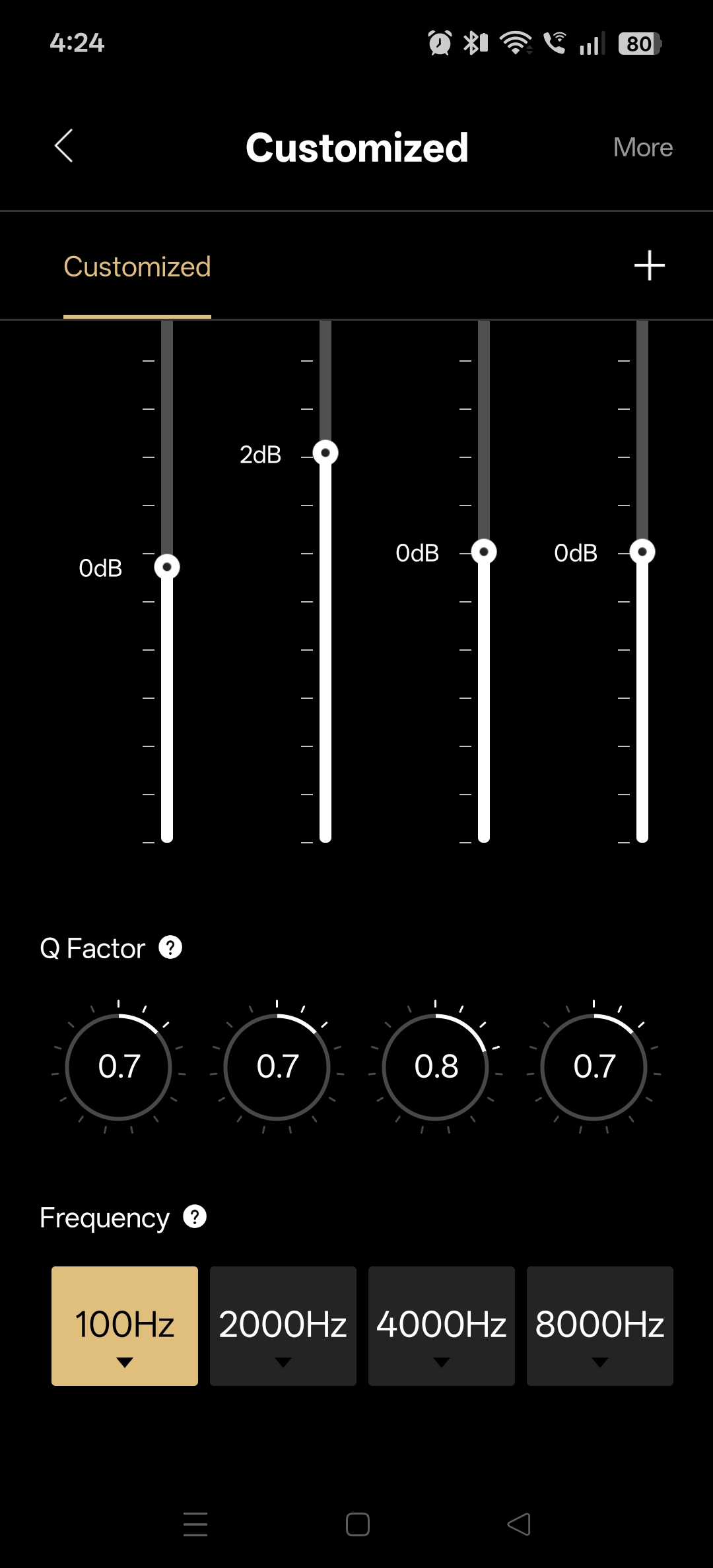Select the Q Factor knob above 8000Hz

pos(594,1066)
